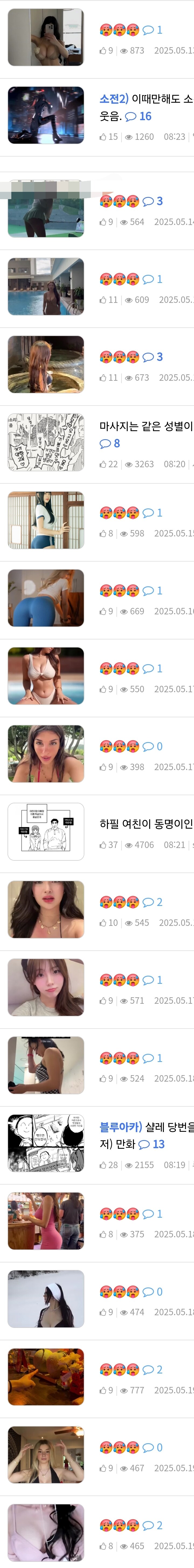Open the post 하필 여친이 동명이인
The height and width of the screenshot is (1568, 194).
pyautogui.click(x=146, y=823)
